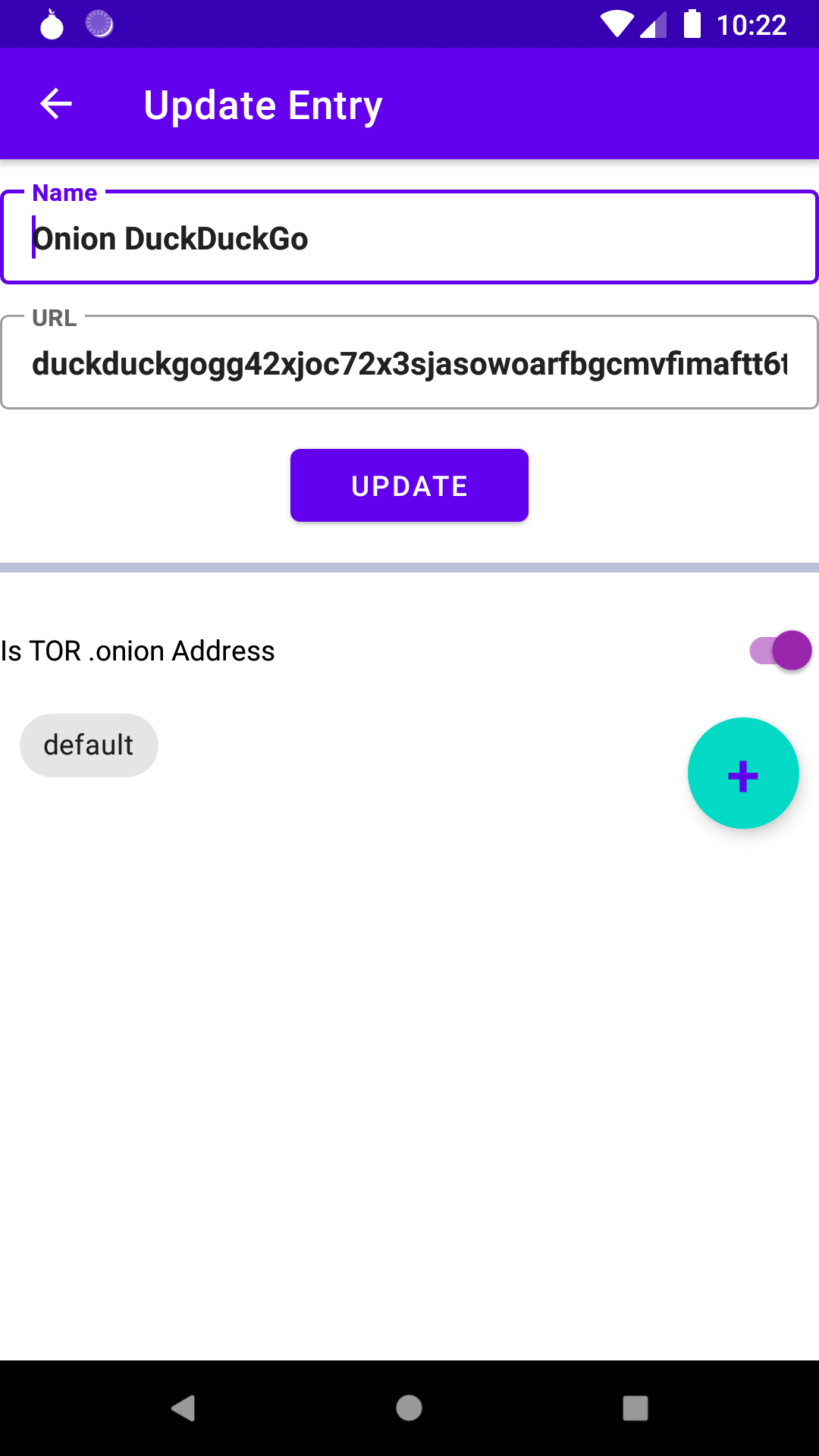Tap the UPDATE button

pos(409,485)
